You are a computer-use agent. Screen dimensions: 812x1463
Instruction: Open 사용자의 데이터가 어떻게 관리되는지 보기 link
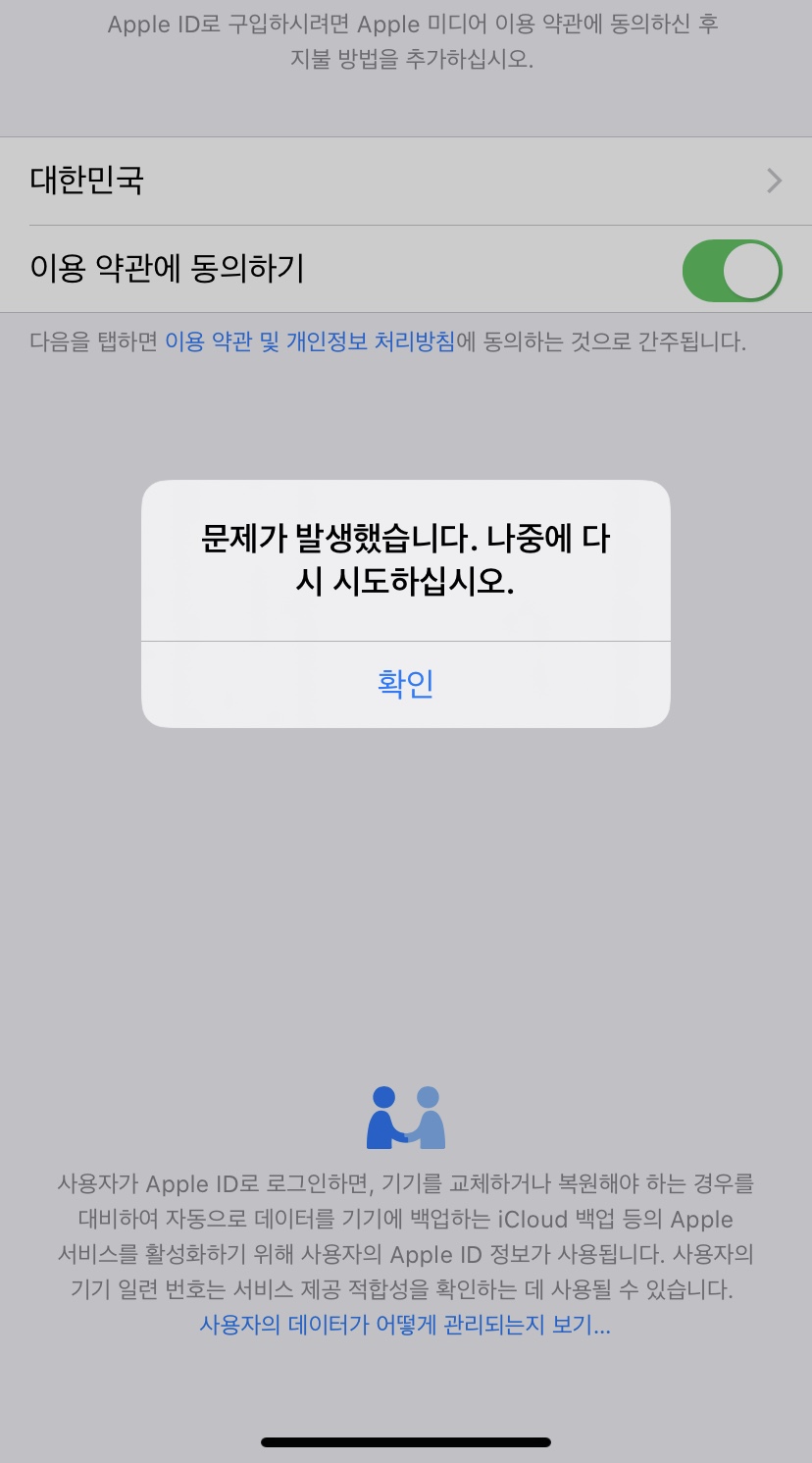coord(405,1325)
